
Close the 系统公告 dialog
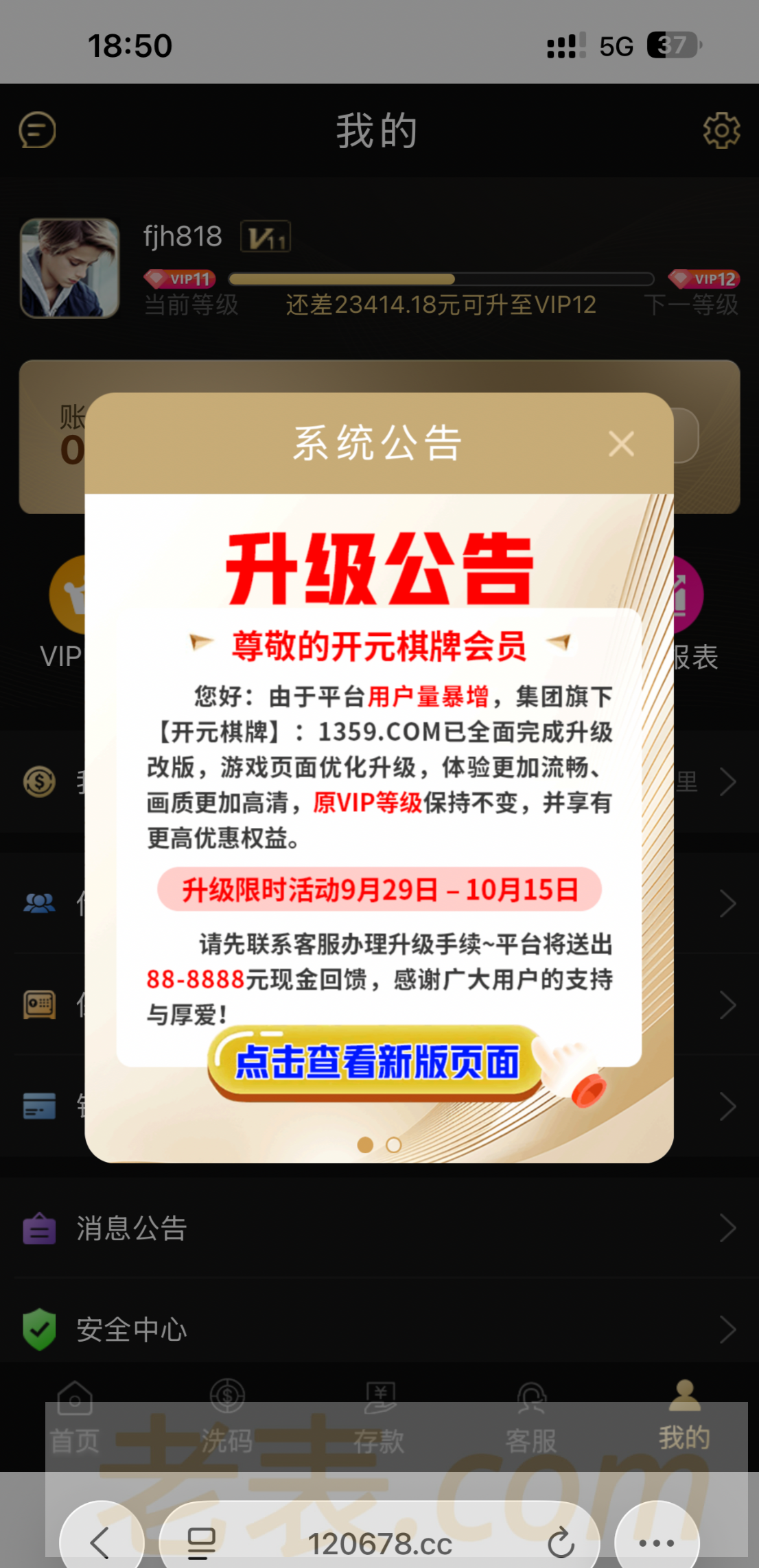pyautogui.click(x=621, y=444)
